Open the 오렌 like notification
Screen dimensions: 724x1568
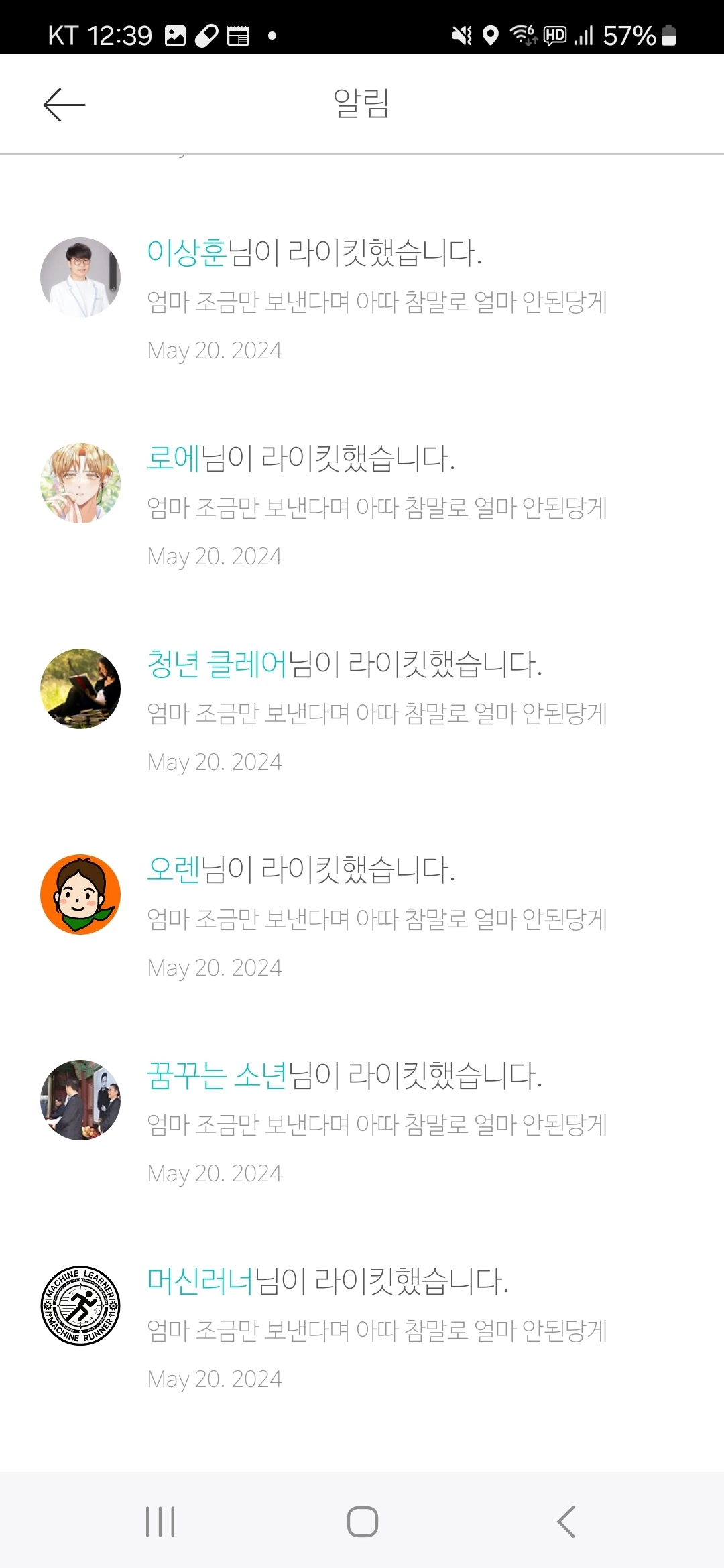pyautogui.click(x=362, y=917)
